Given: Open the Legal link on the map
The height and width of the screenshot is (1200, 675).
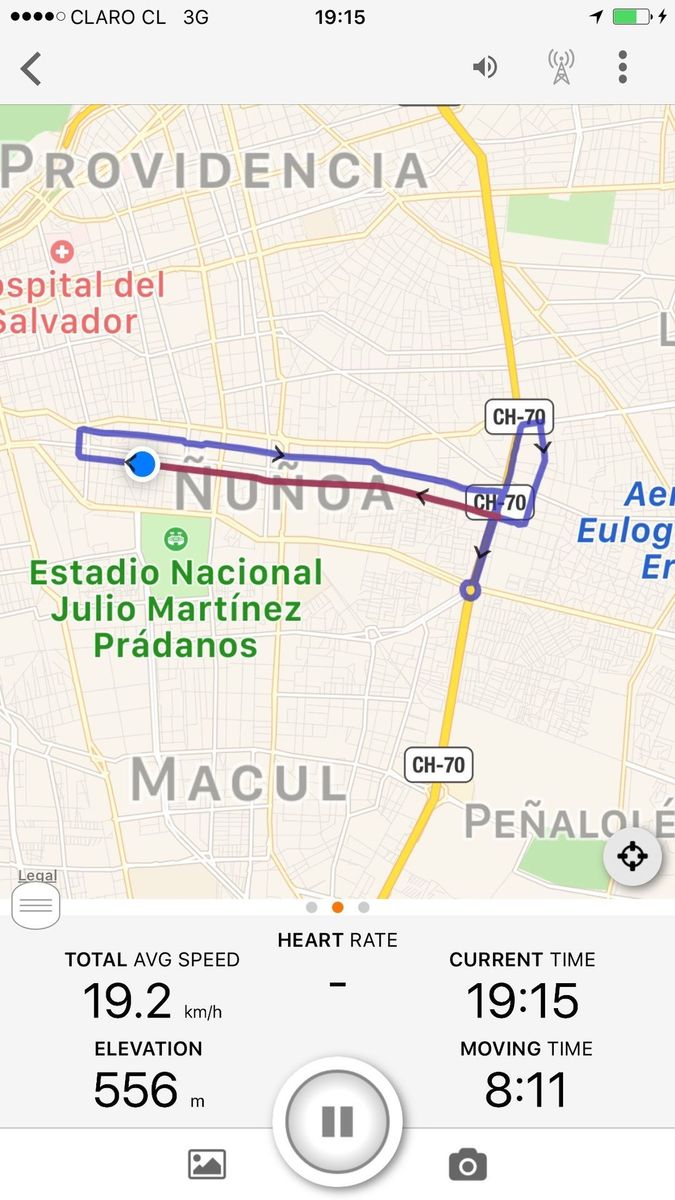Looking at the screenshot, I should pyautogui.click(x=37, y=876).
